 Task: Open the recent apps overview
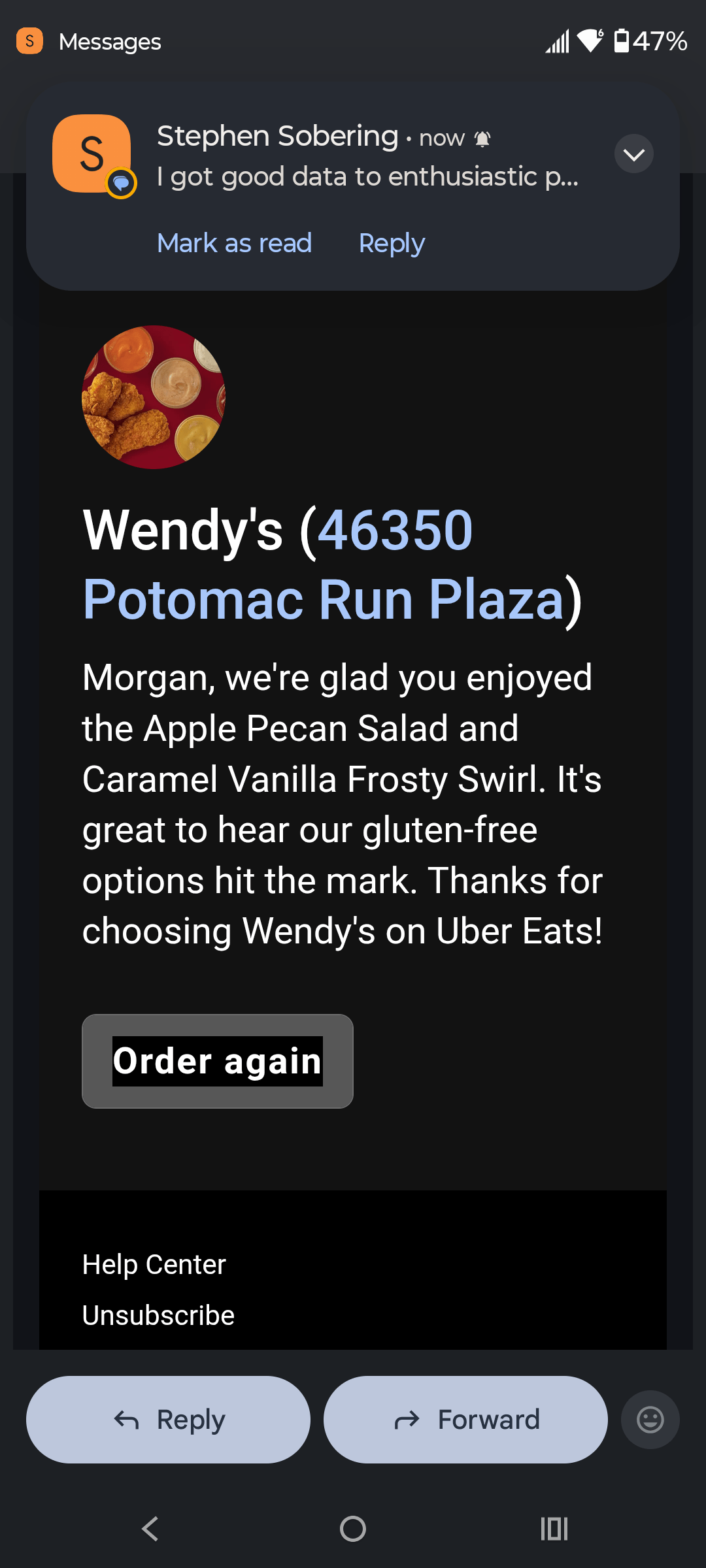pyautogui.click(x=554, y=1529)
